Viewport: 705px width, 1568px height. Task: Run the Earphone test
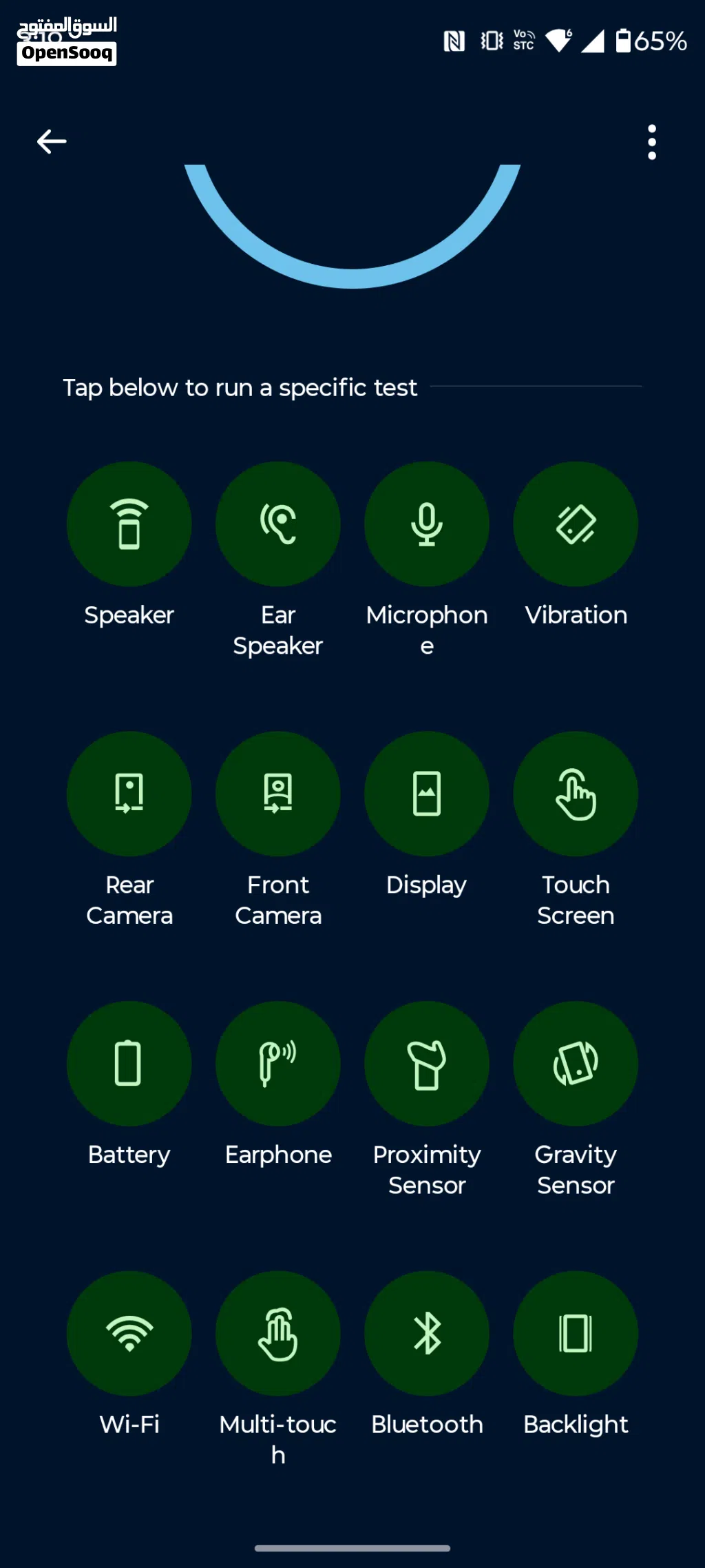click(278, 1064)
